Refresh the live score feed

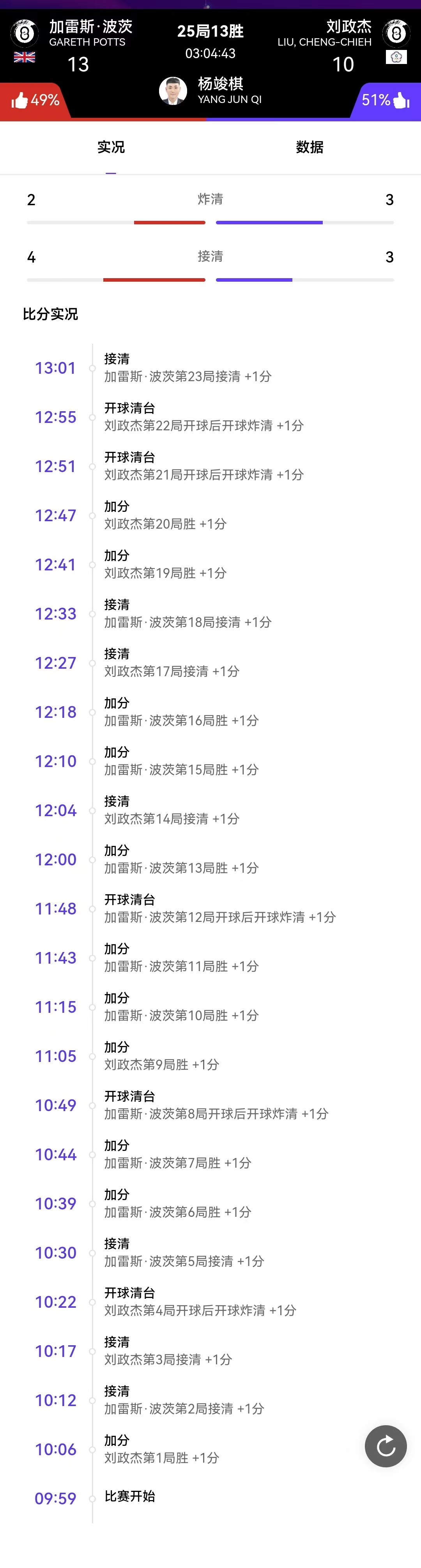coord(386,1445)
